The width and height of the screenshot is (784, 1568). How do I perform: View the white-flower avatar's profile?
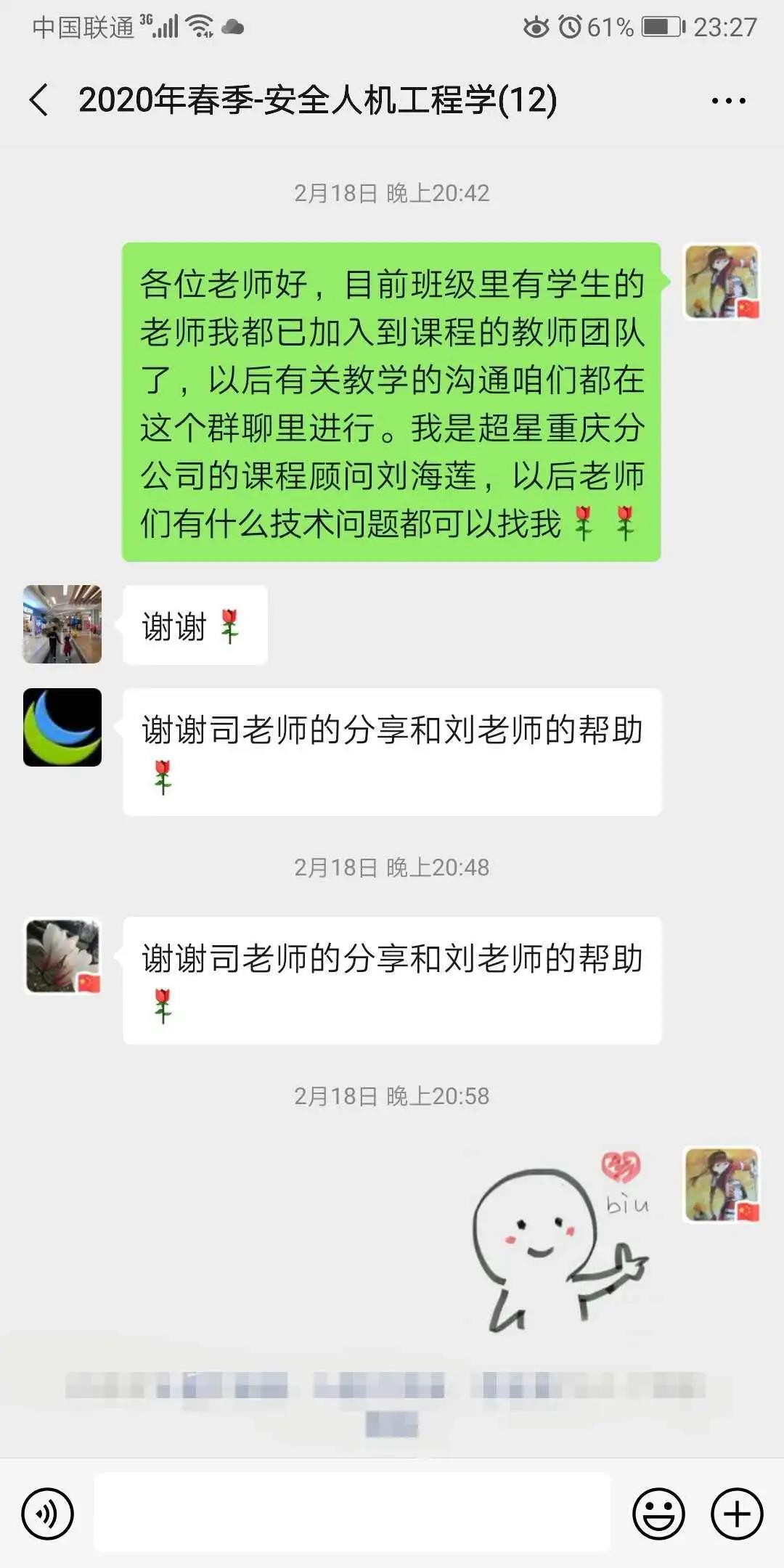pyautogui.click(x=62, y=956)
